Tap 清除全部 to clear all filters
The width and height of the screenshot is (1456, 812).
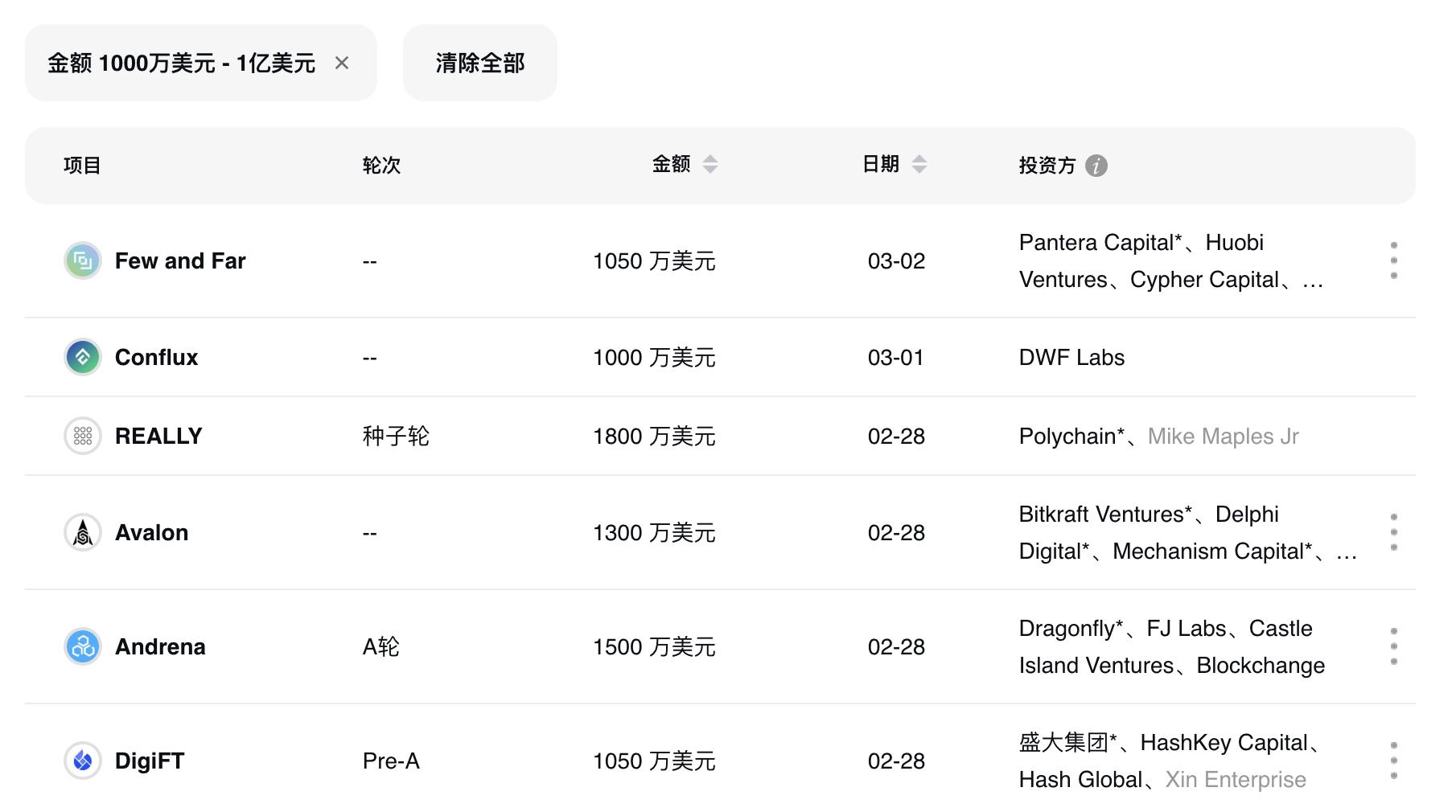pos(479,63)
